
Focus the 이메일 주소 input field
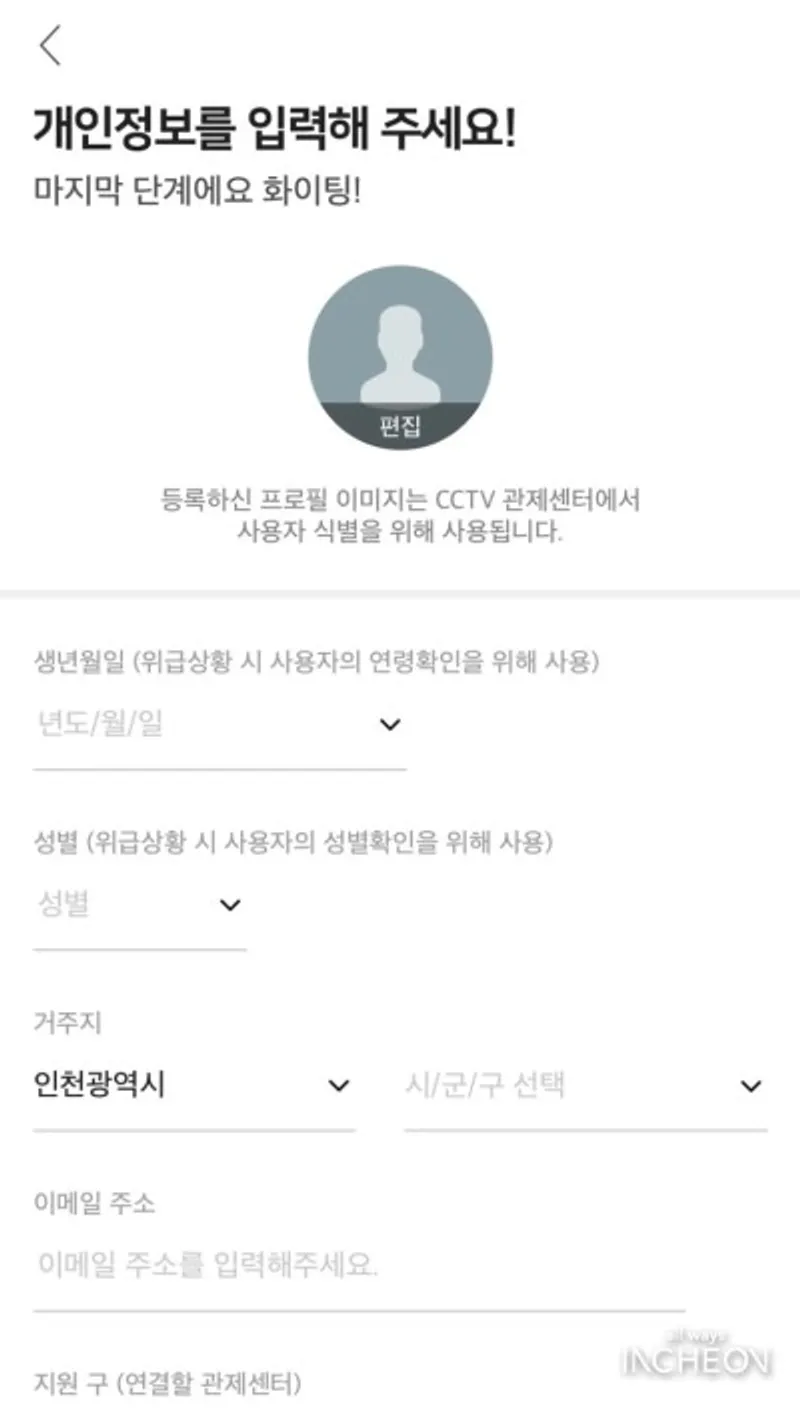pyautogui.click(x=358, y=1265)
